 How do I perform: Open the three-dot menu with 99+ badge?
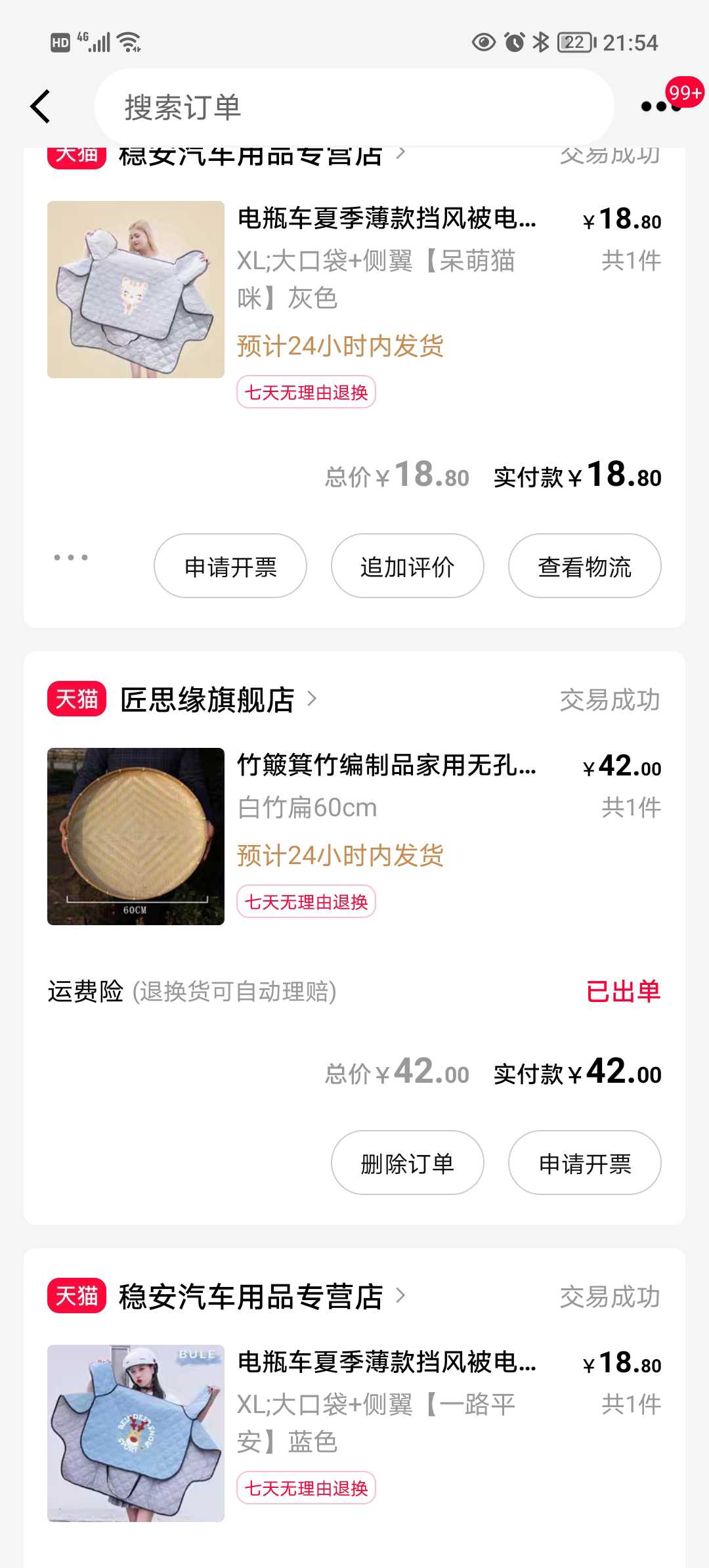tap(661, 106)
